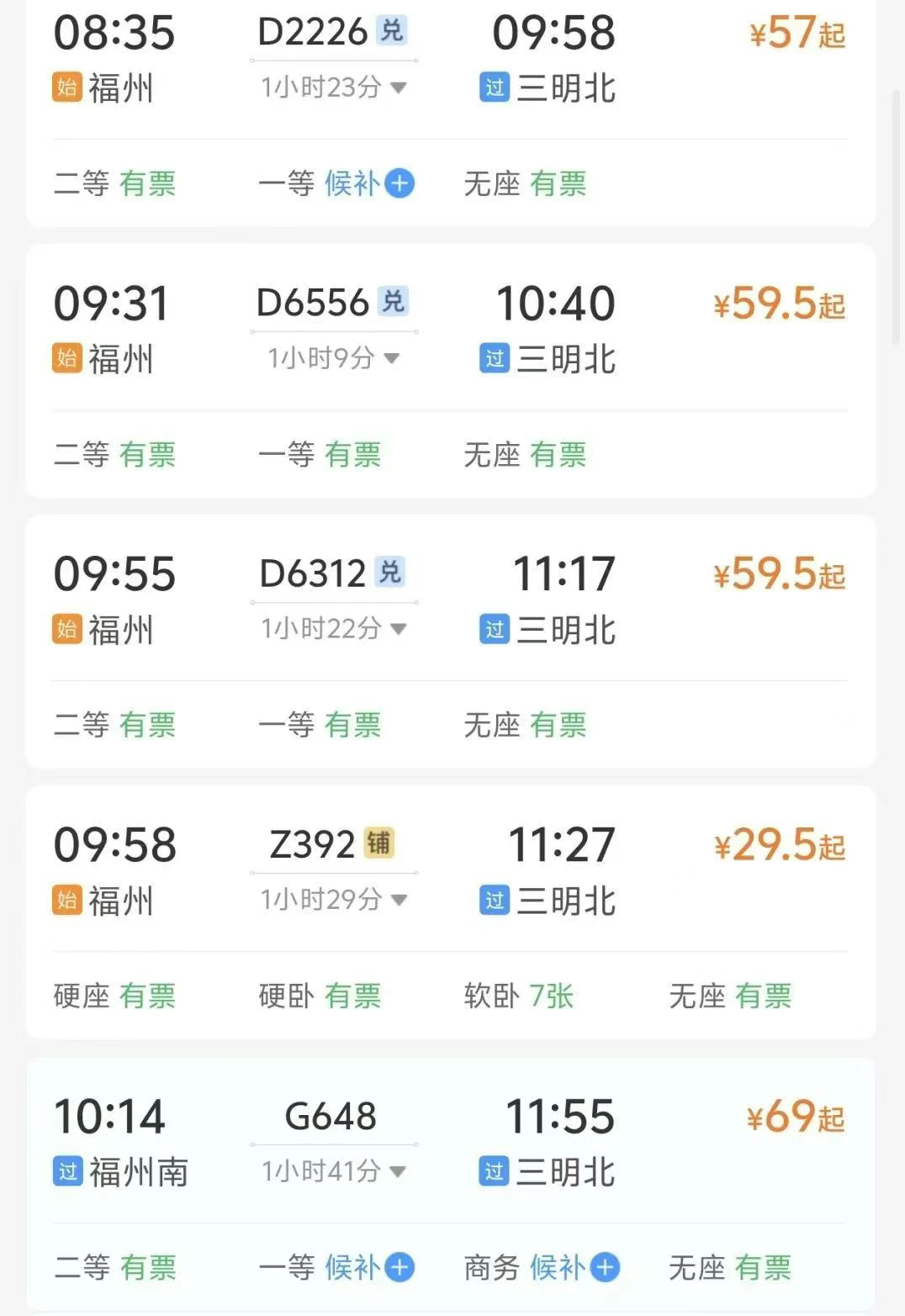Show stops under D6312's 1小时22分
This screenshot has width=905, height=1316.
click(334, 629)
